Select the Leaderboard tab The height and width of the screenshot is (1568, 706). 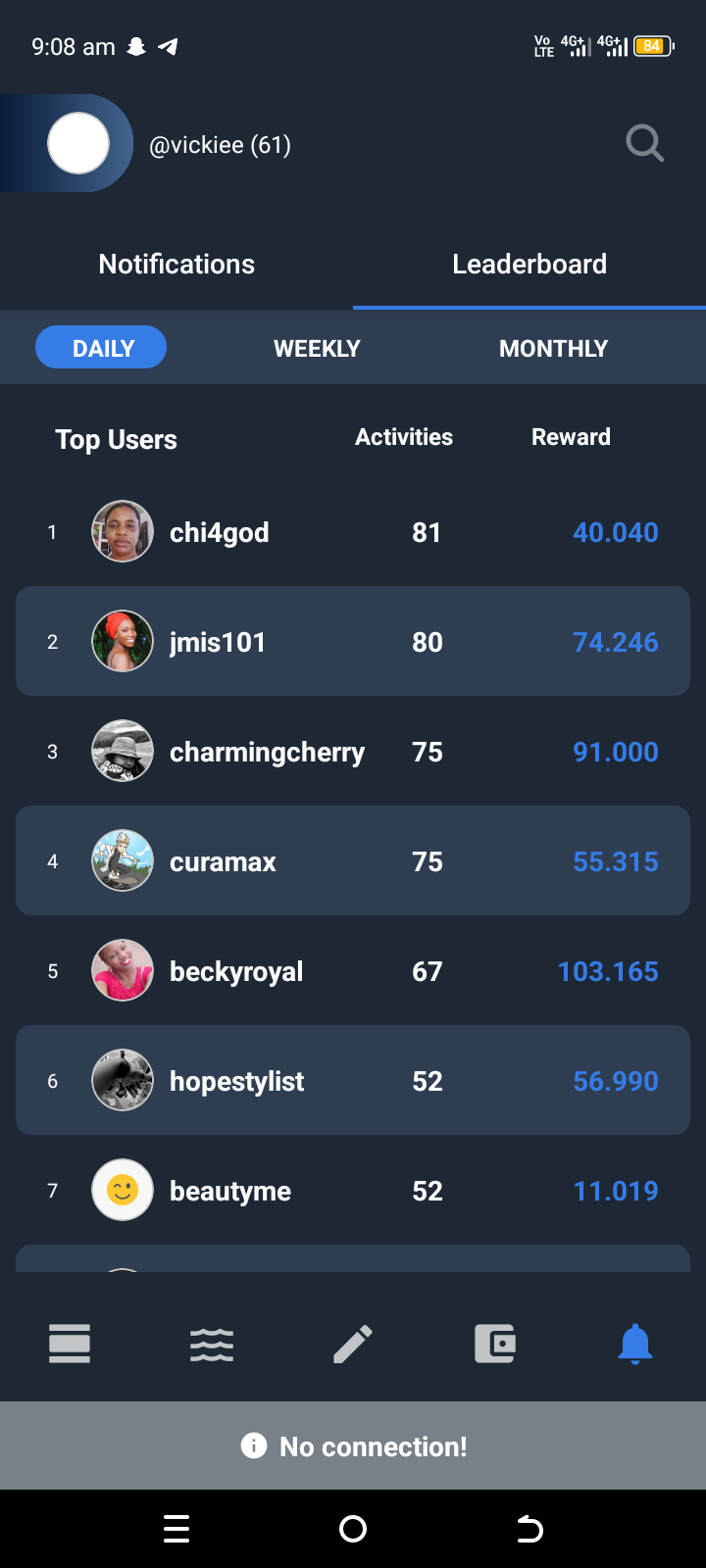(x=529, y=264)
